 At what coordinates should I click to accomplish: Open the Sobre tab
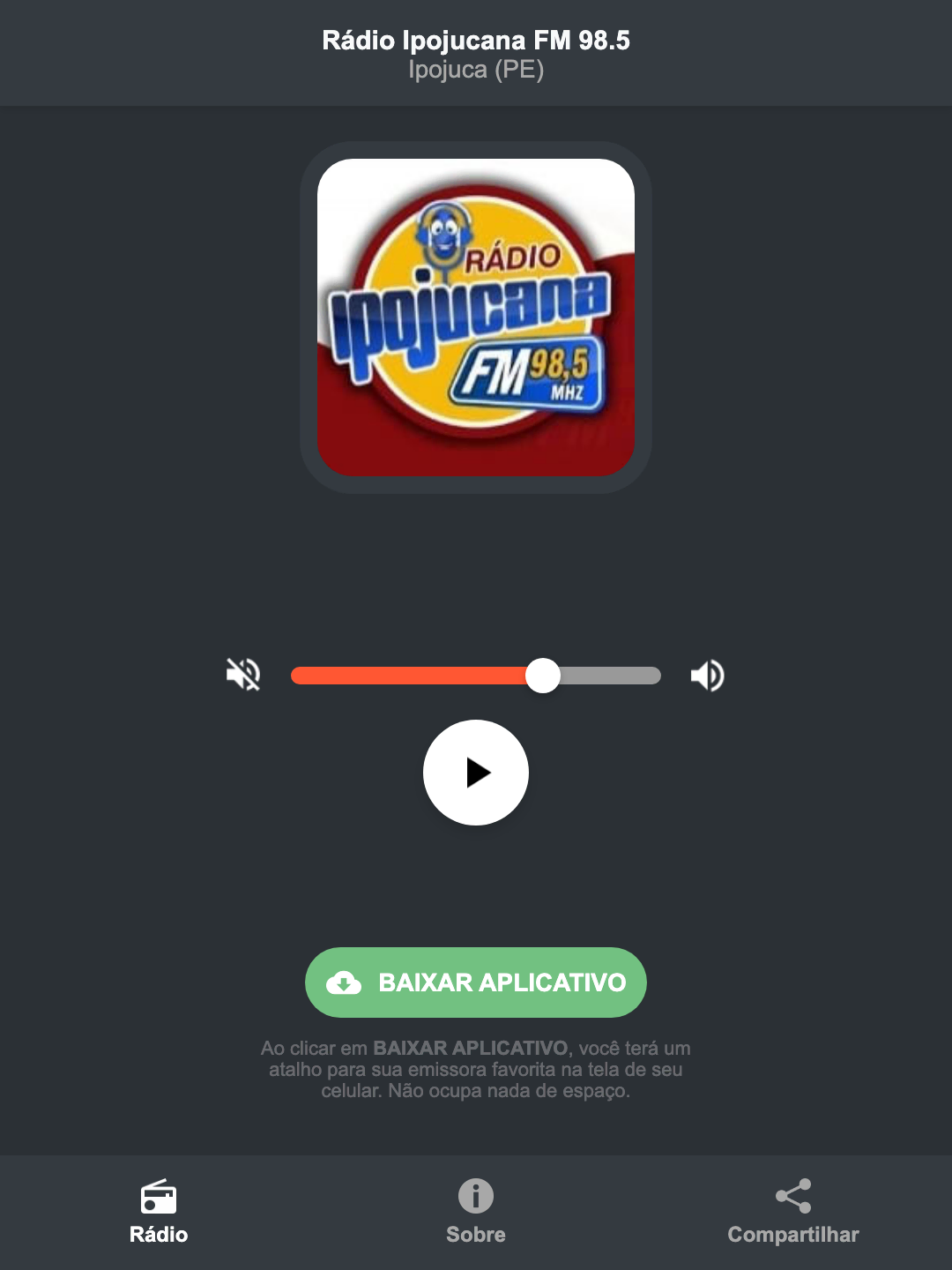point(475,1217)
